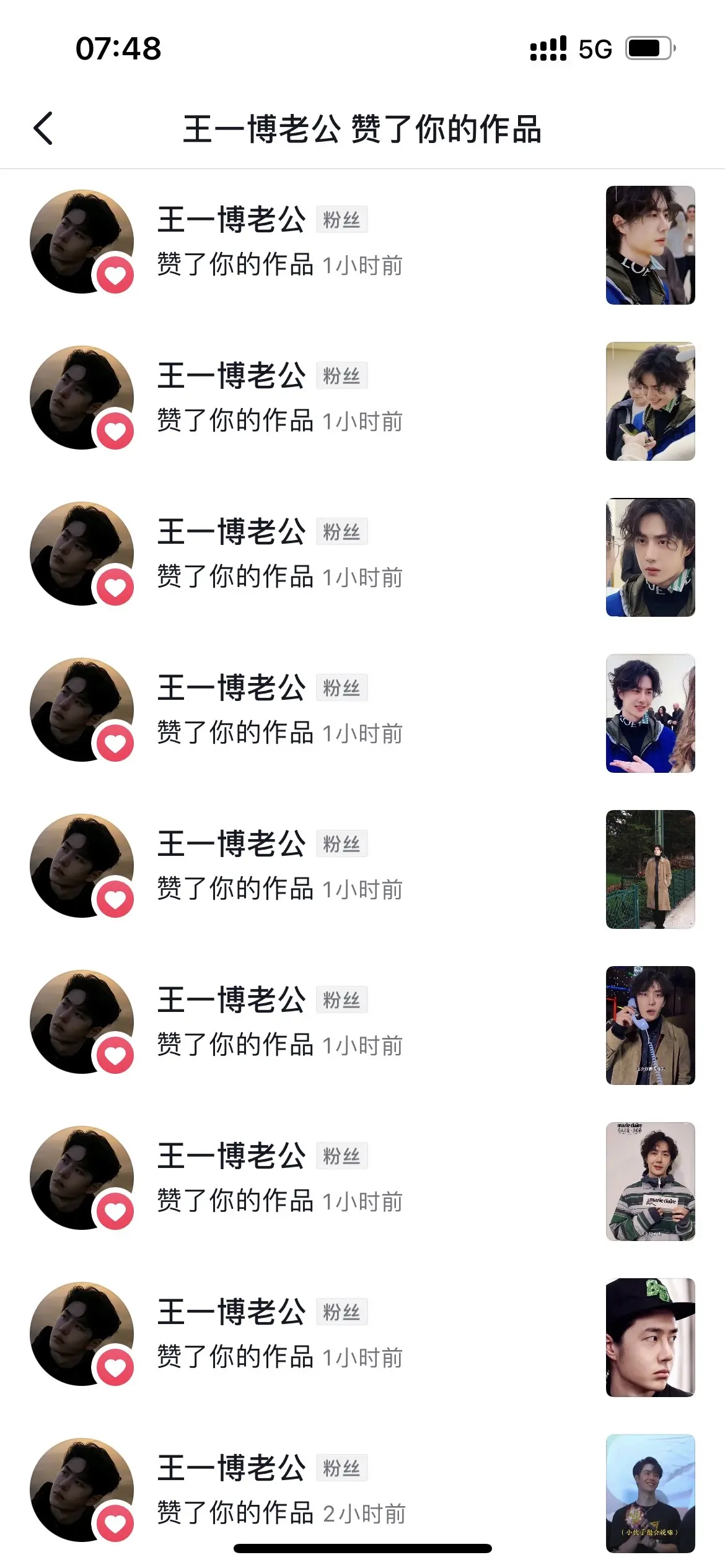Open the liked work with a trench coat by the fence

[x=650, y=869]
